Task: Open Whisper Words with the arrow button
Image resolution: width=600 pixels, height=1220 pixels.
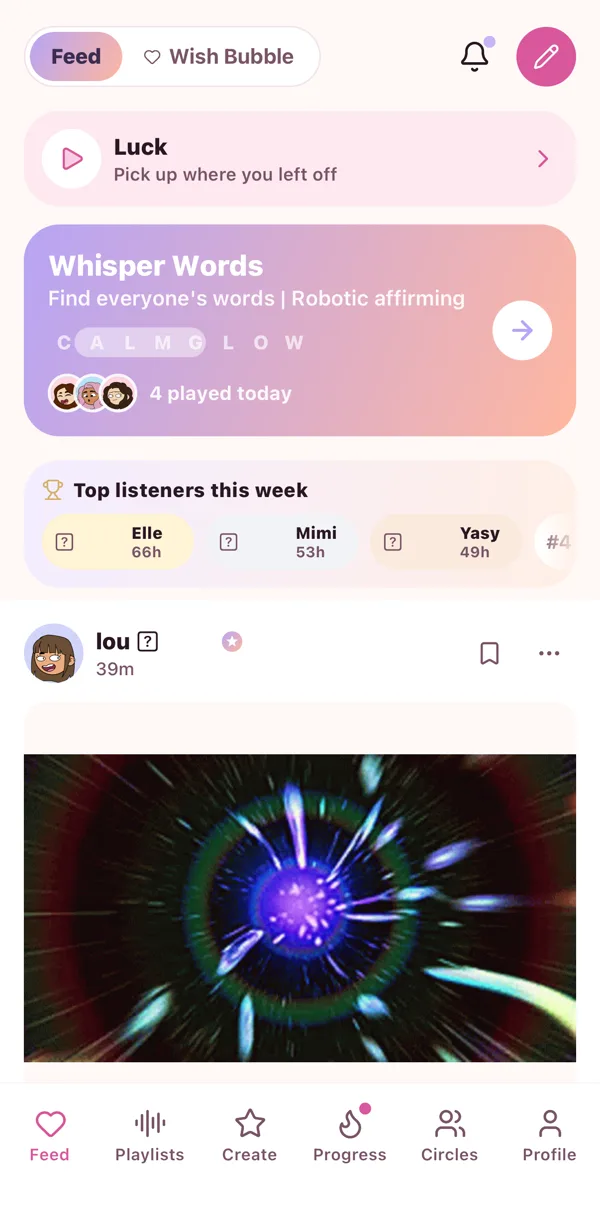Action: click(x=522, y=330)
